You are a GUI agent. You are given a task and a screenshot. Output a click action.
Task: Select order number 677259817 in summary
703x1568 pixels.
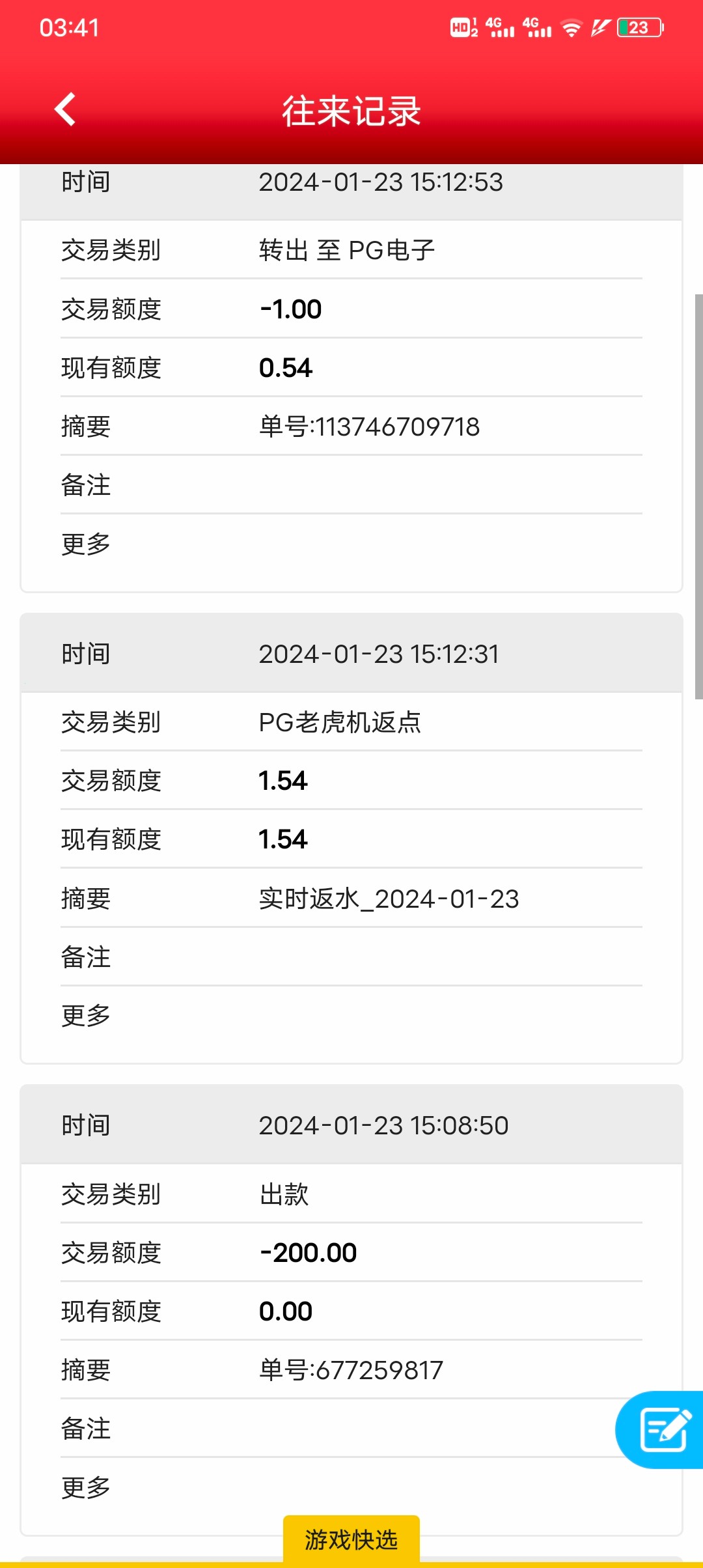(x=349, y=1369)
